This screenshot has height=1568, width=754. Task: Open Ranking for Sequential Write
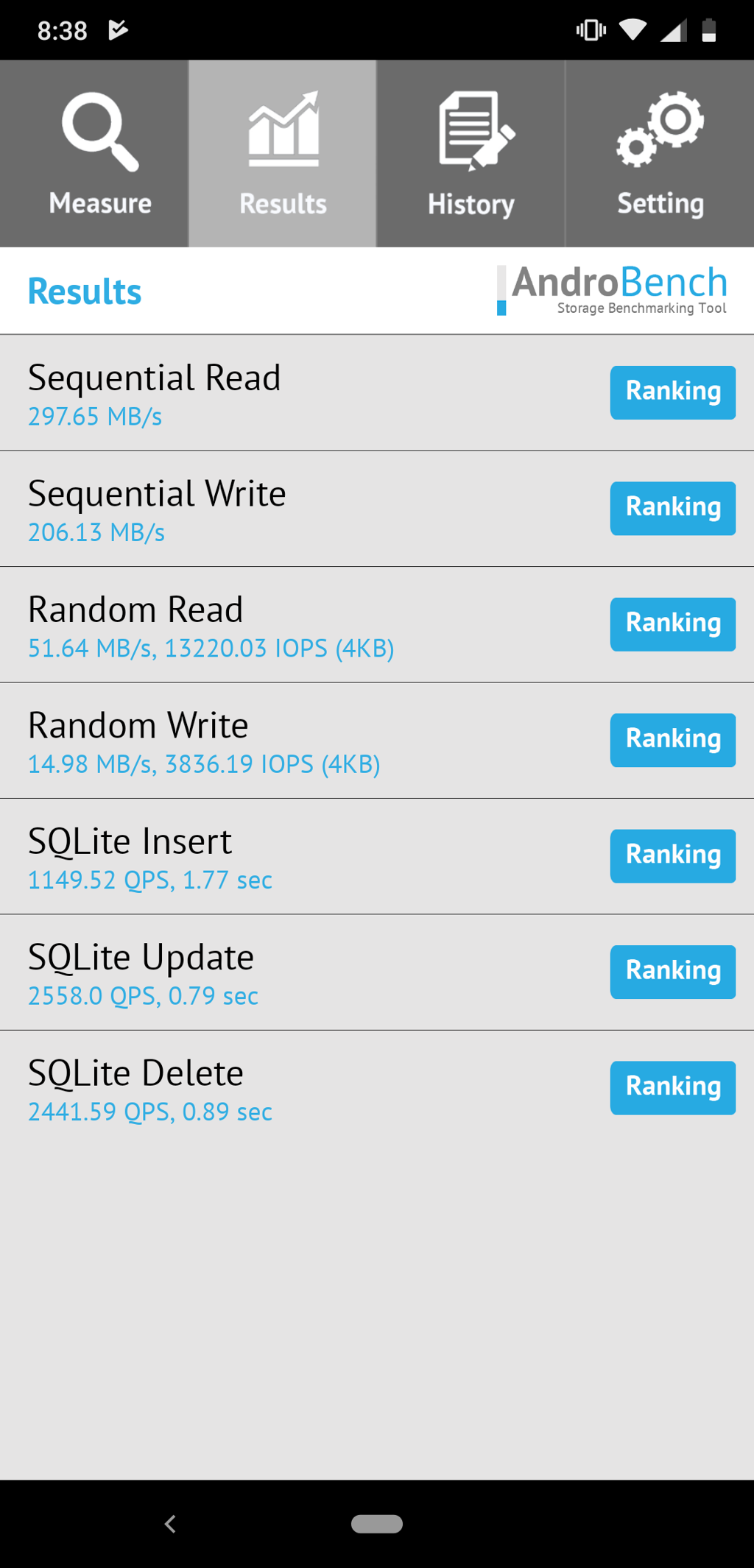point(673,509)
